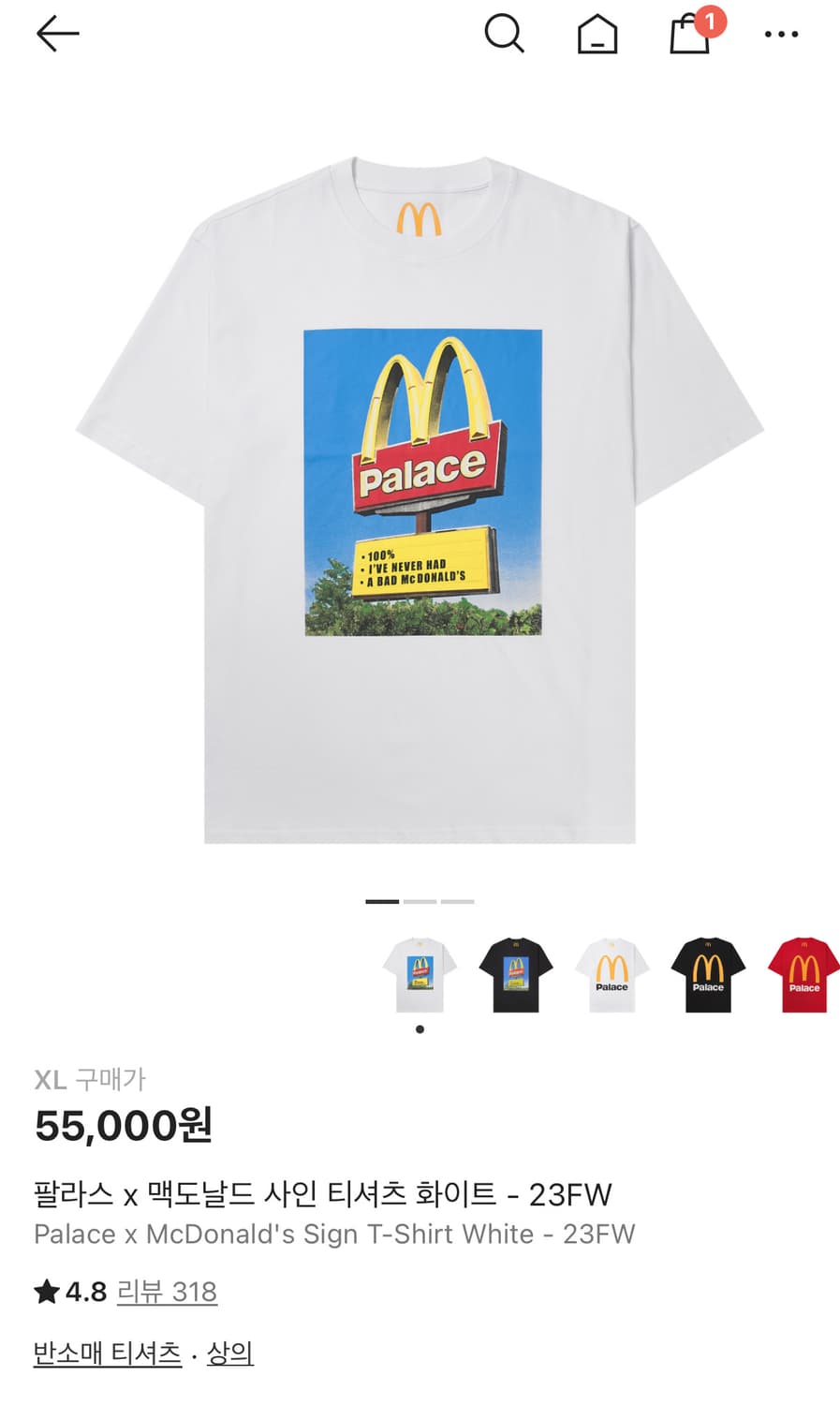
Task: Select the black Palace logo t-shirt thumbnail
Action: coord(707,976)
